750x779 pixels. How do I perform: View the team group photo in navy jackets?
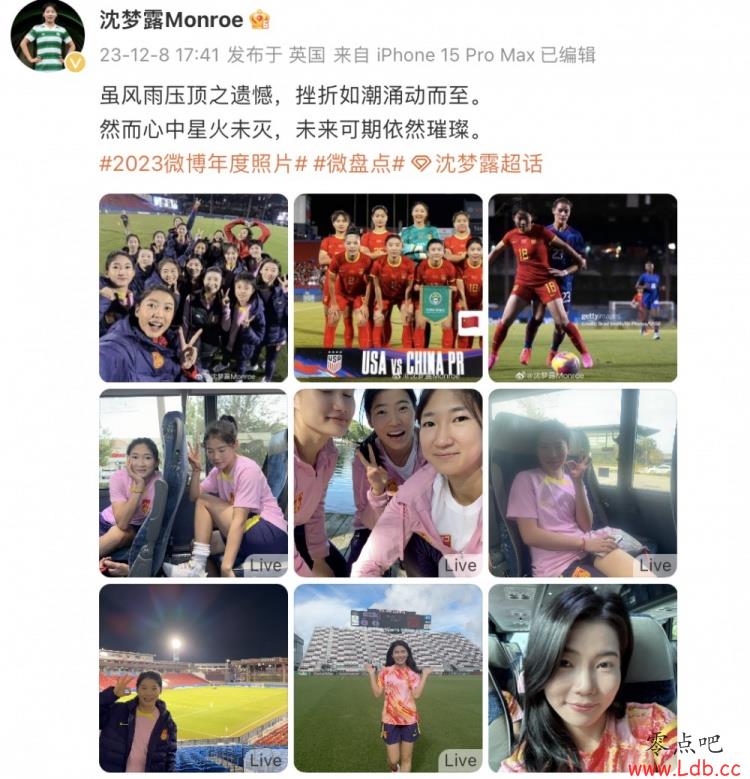(x=193, y=288)
